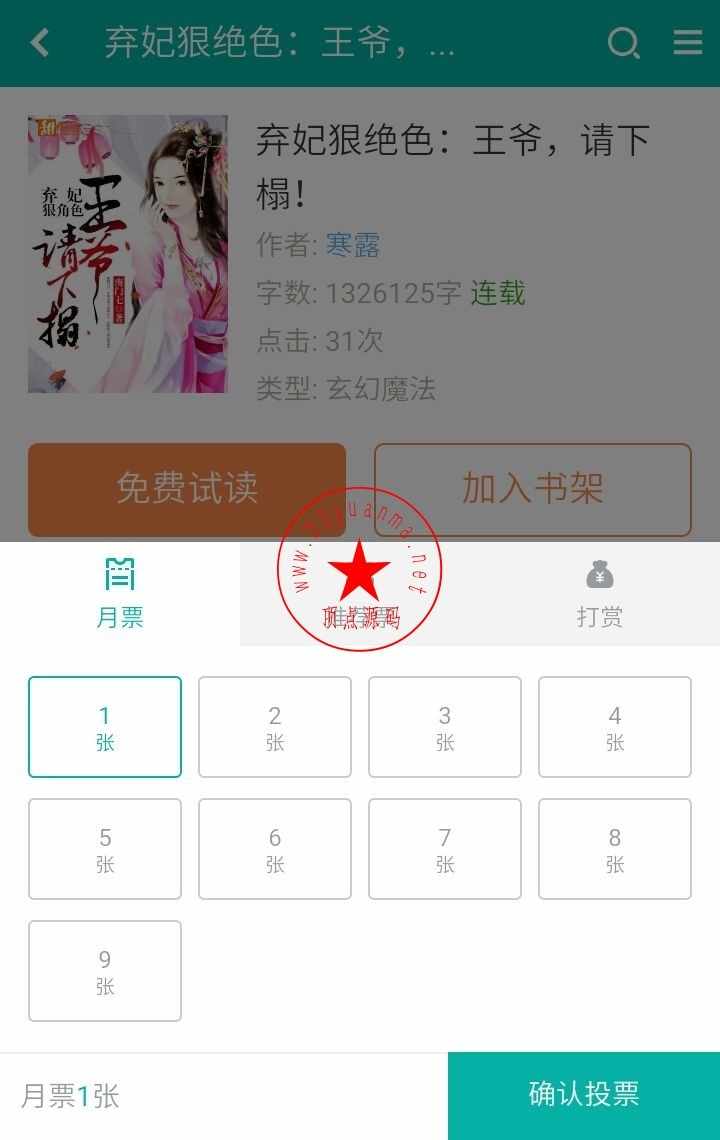Screen dimensions: 720x1140
Task: Confirm vote with 确认投票
Action: point(584,1095)
